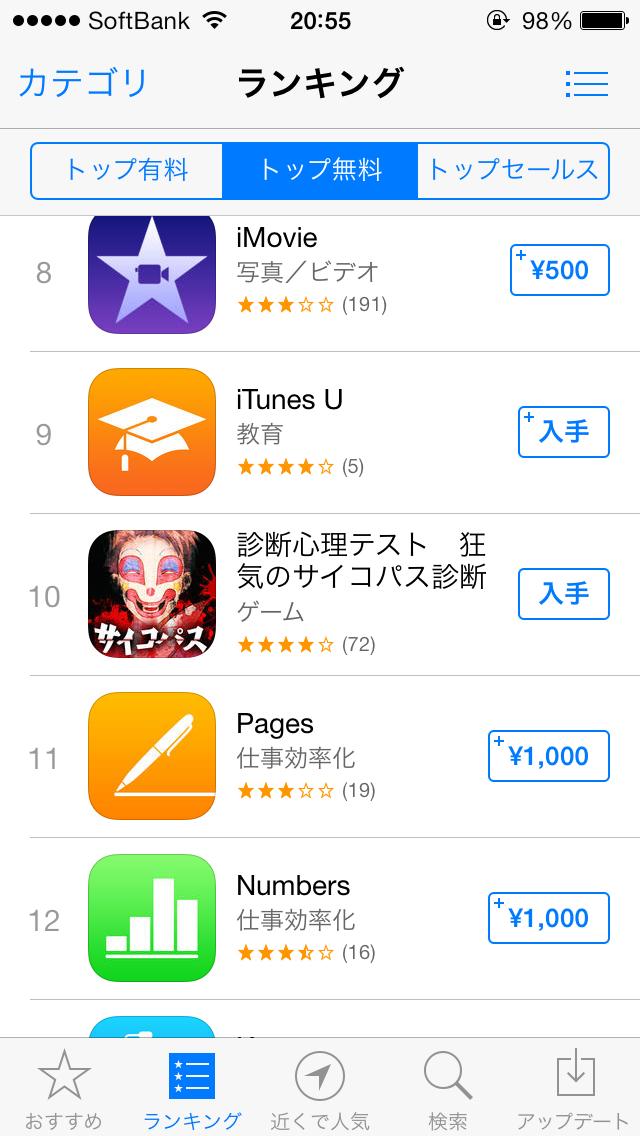
Task: Switch to the おすすめ tab
Action: click(x=64, y=1088)
